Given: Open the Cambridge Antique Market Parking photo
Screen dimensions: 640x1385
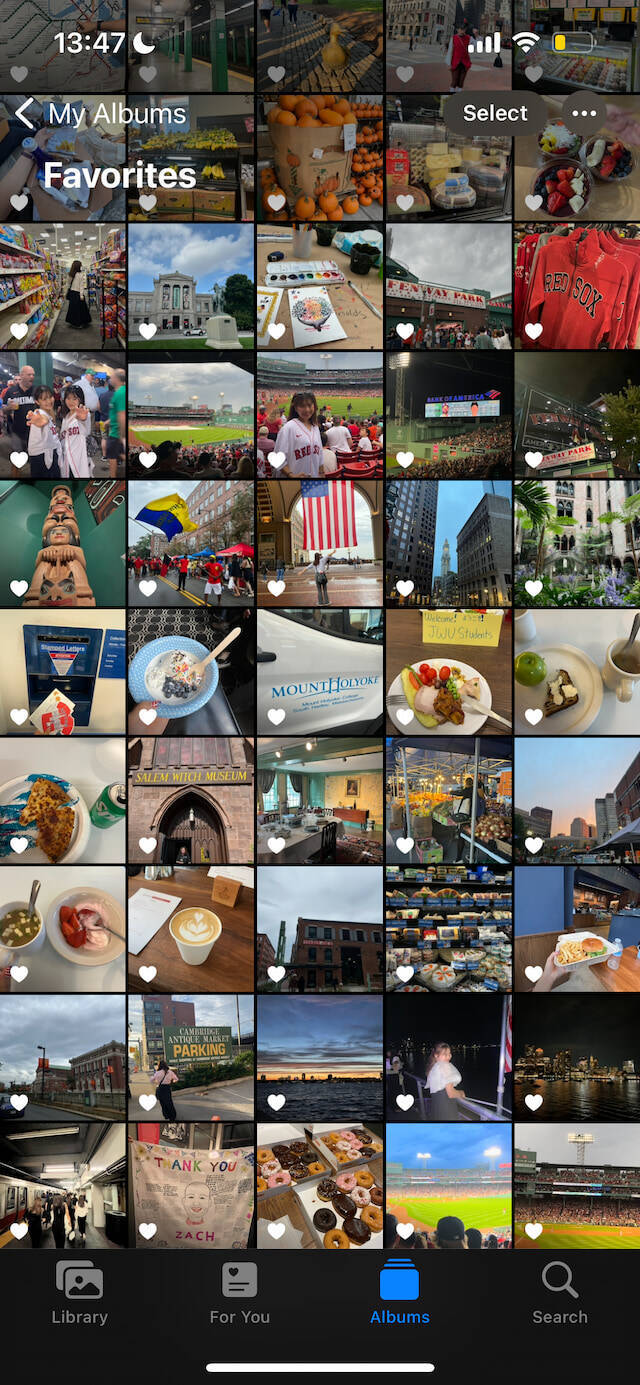Looking at the screenshot, I should (191, 1057).
